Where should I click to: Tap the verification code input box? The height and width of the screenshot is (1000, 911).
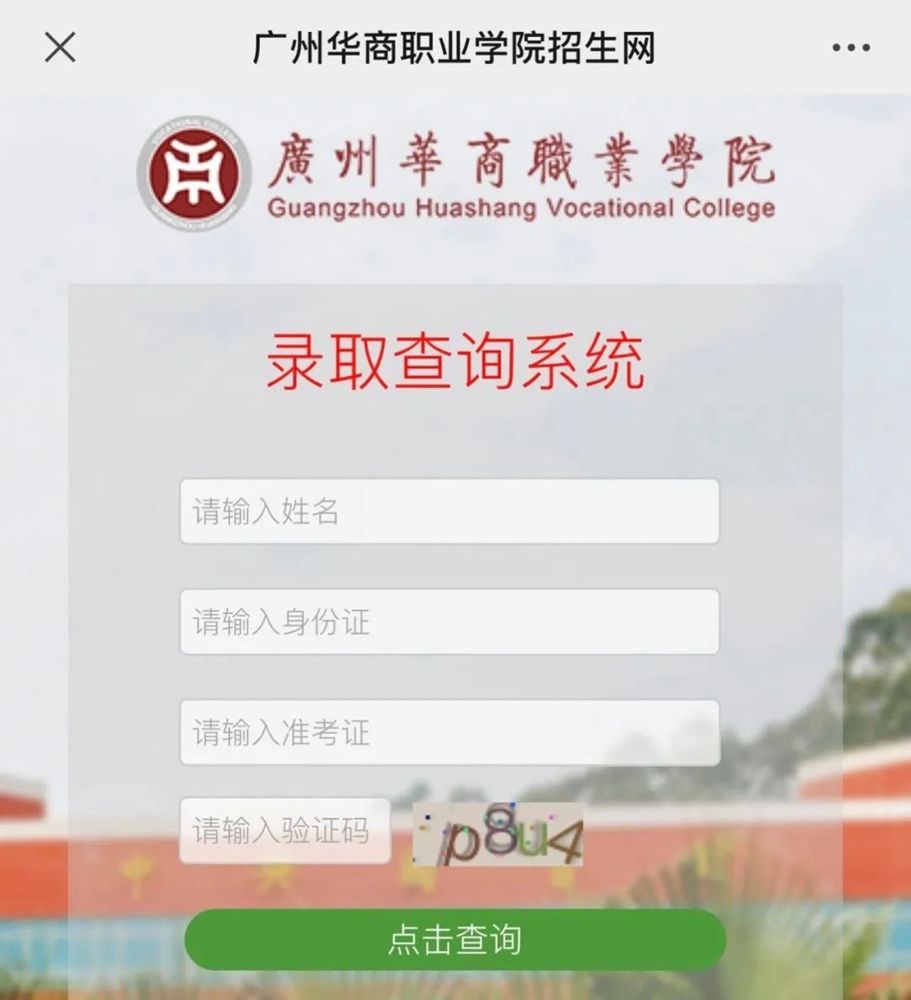tap(285, 830)
